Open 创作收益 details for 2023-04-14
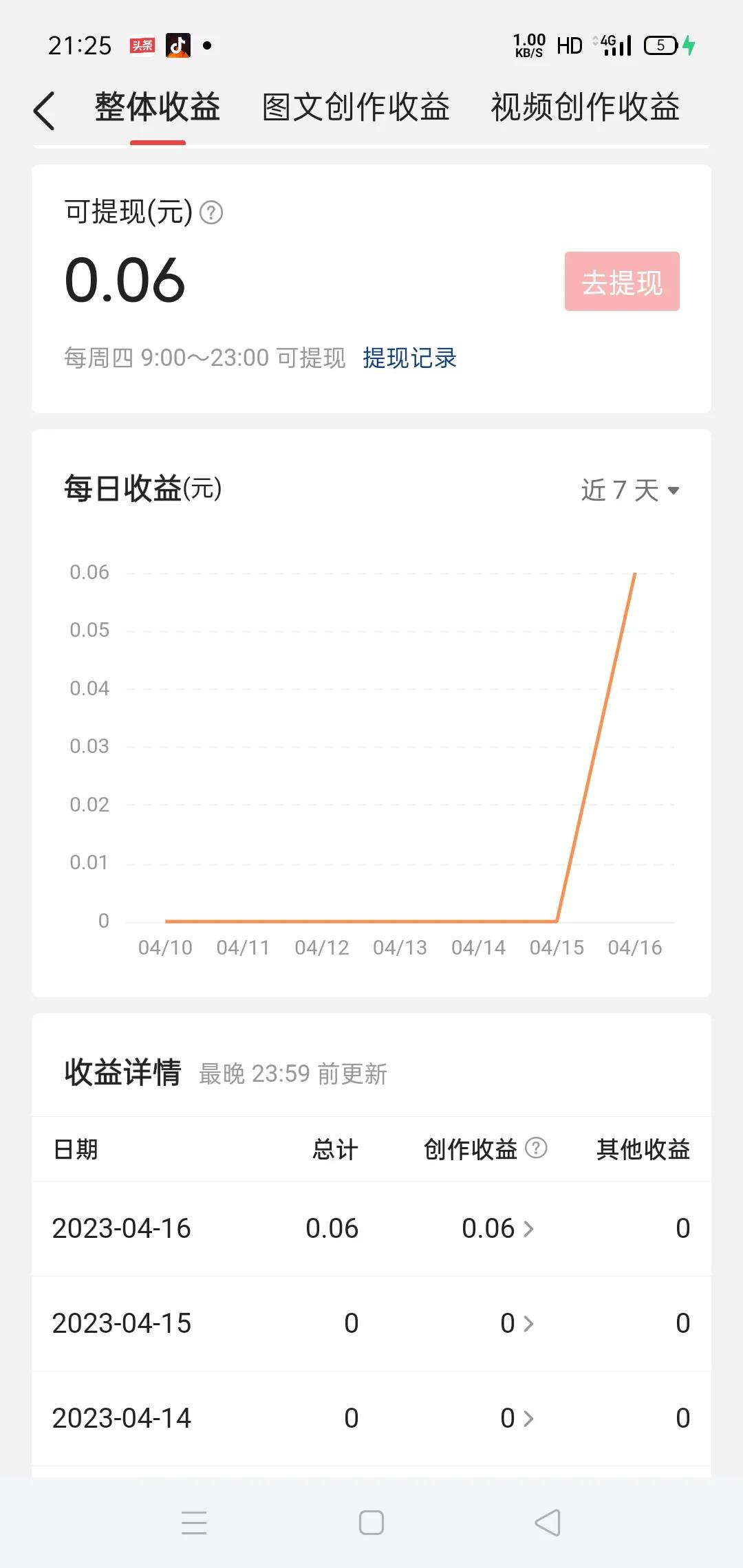This screenshot has height=1568, width=743. 517,1418
